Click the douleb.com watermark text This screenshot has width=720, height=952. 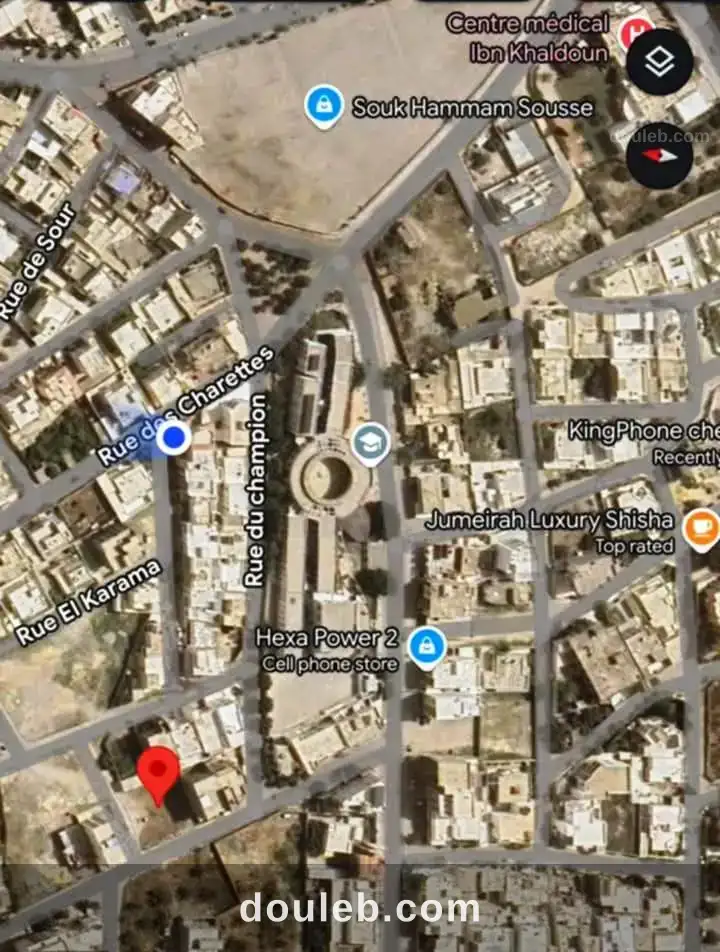tap(360, 911)
